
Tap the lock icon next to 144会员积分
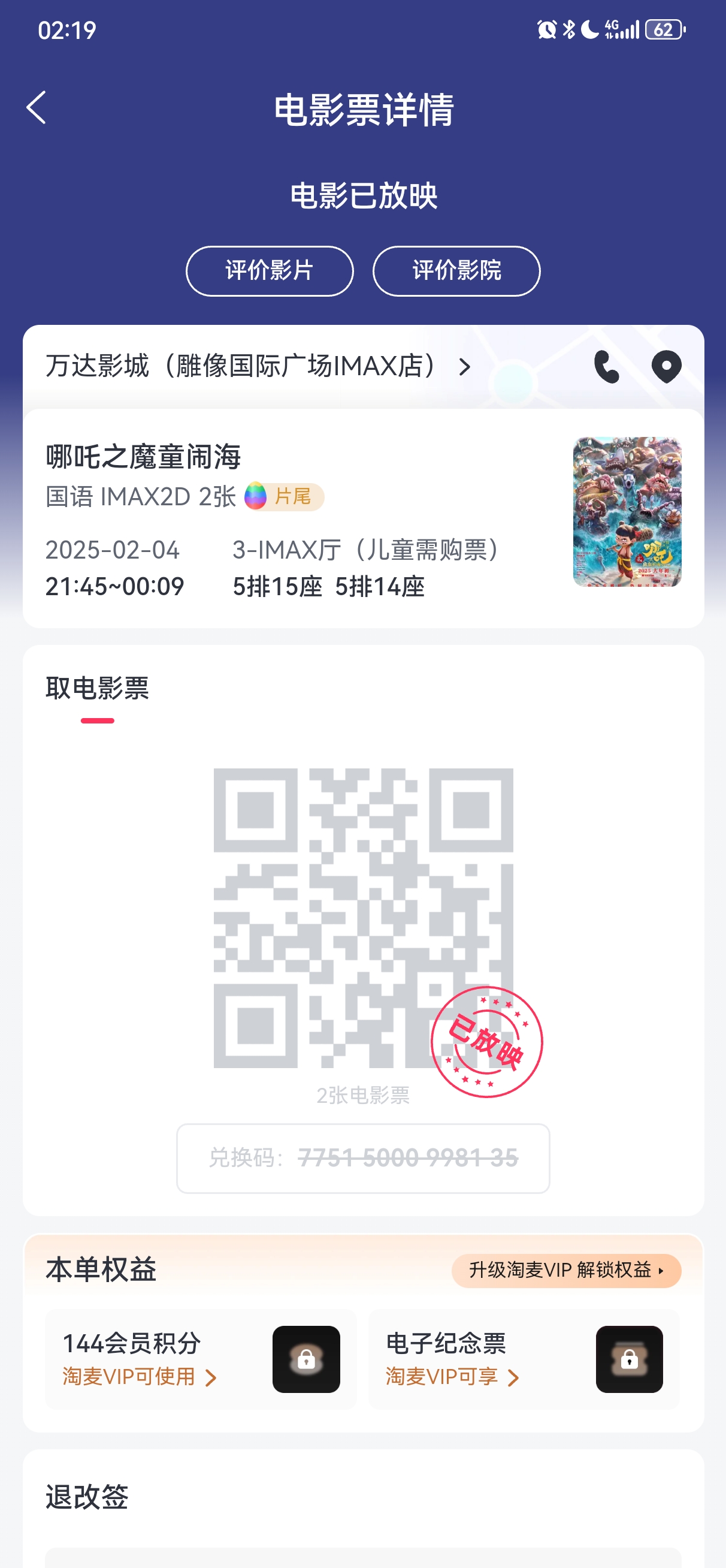tap(308, 1360)
